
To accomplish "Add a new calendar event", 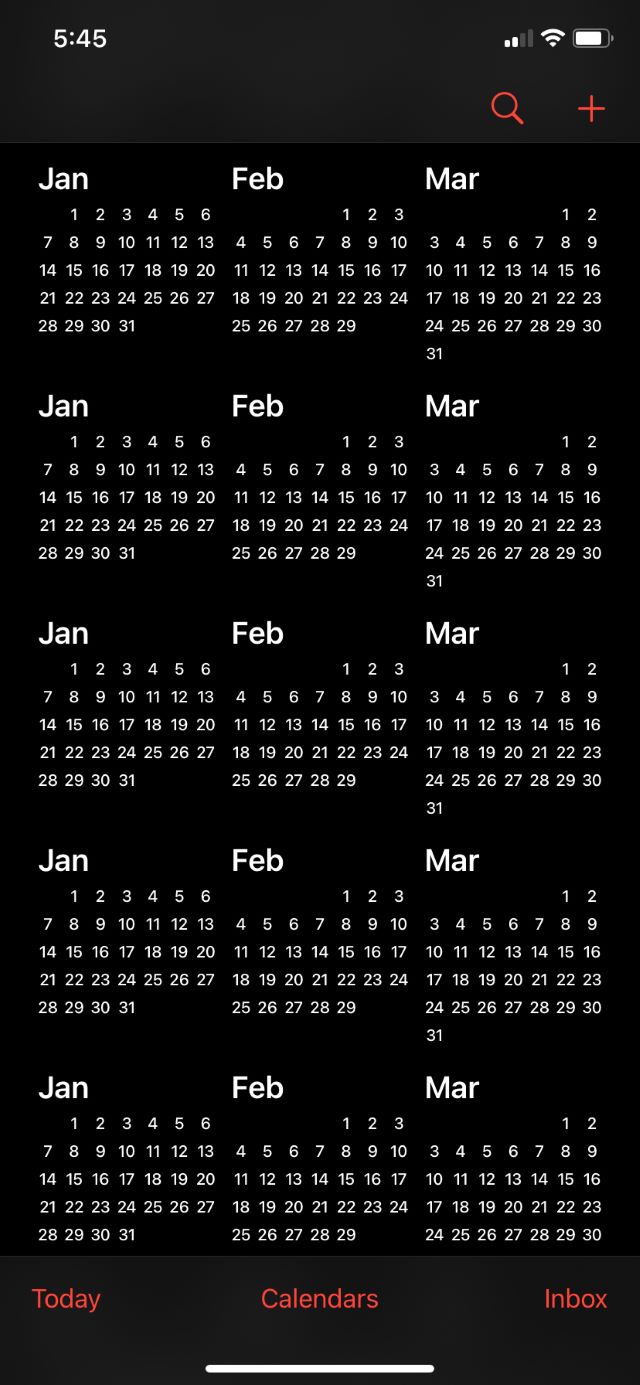I will [592, 109].
